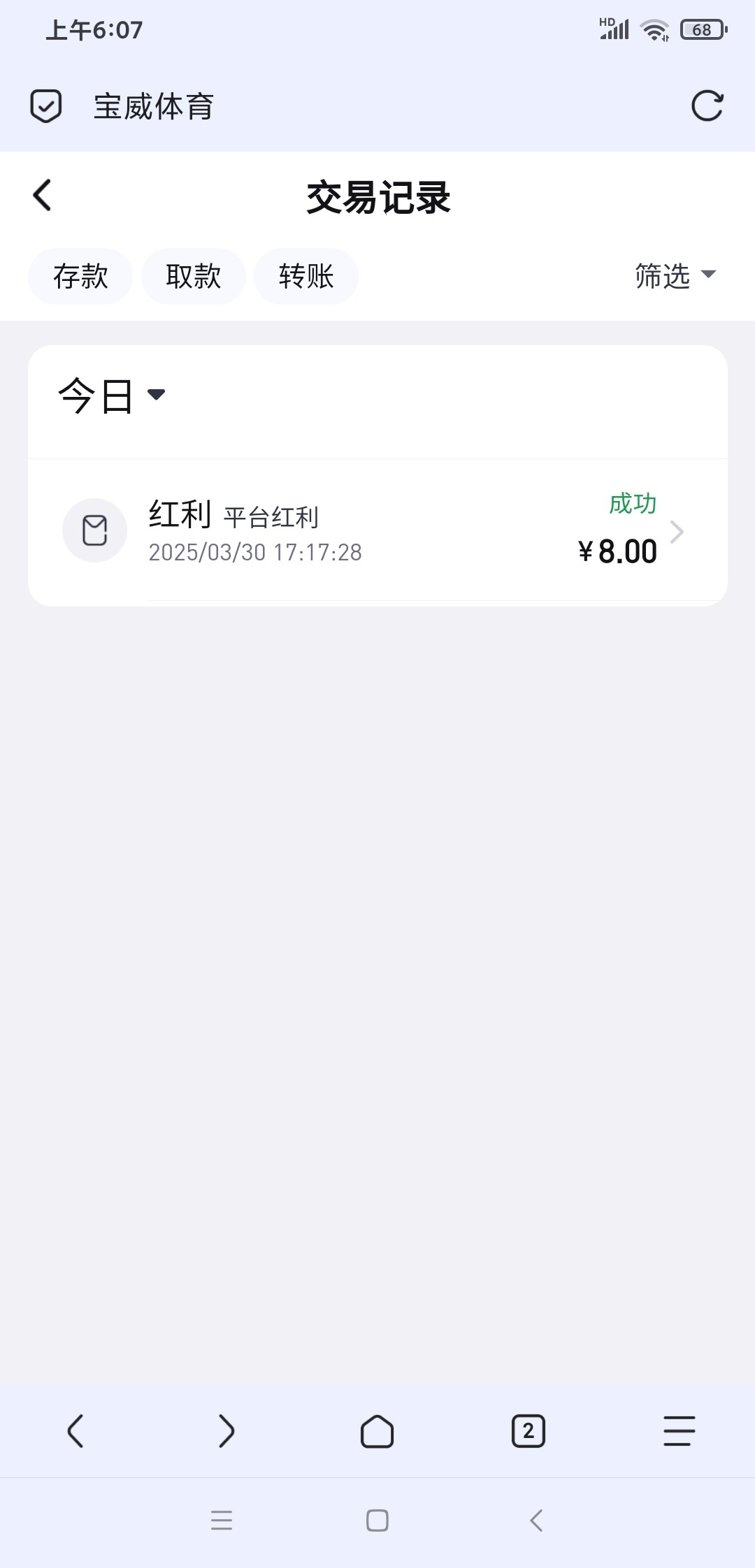Tap the back arrow beside 交易记录
This screenshot has width=755, height=1568.
point(43,196)
